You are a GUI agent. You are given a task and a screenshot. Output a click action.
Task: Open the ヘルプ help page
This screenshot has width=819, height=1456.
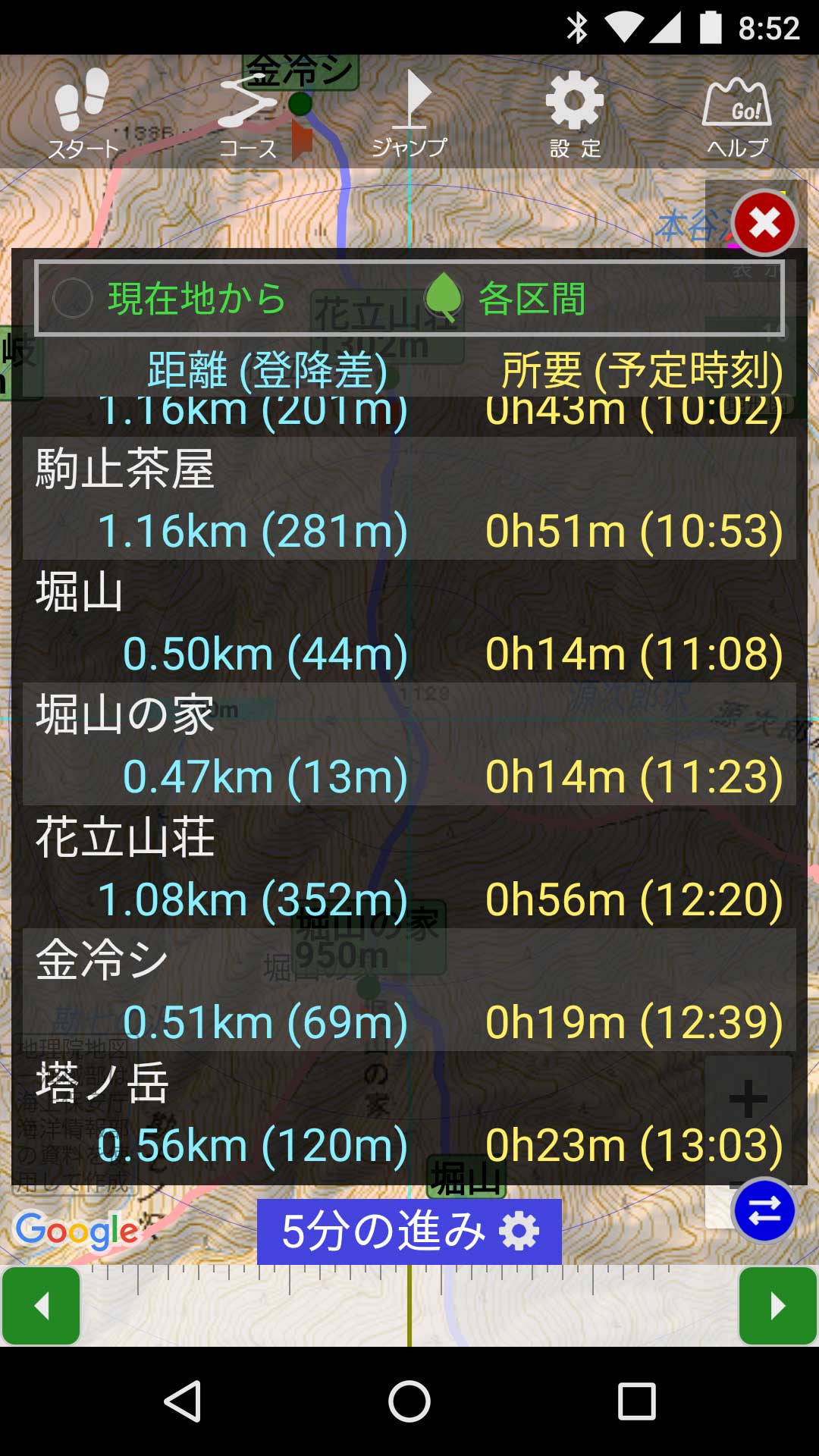(x=738, y=114)
